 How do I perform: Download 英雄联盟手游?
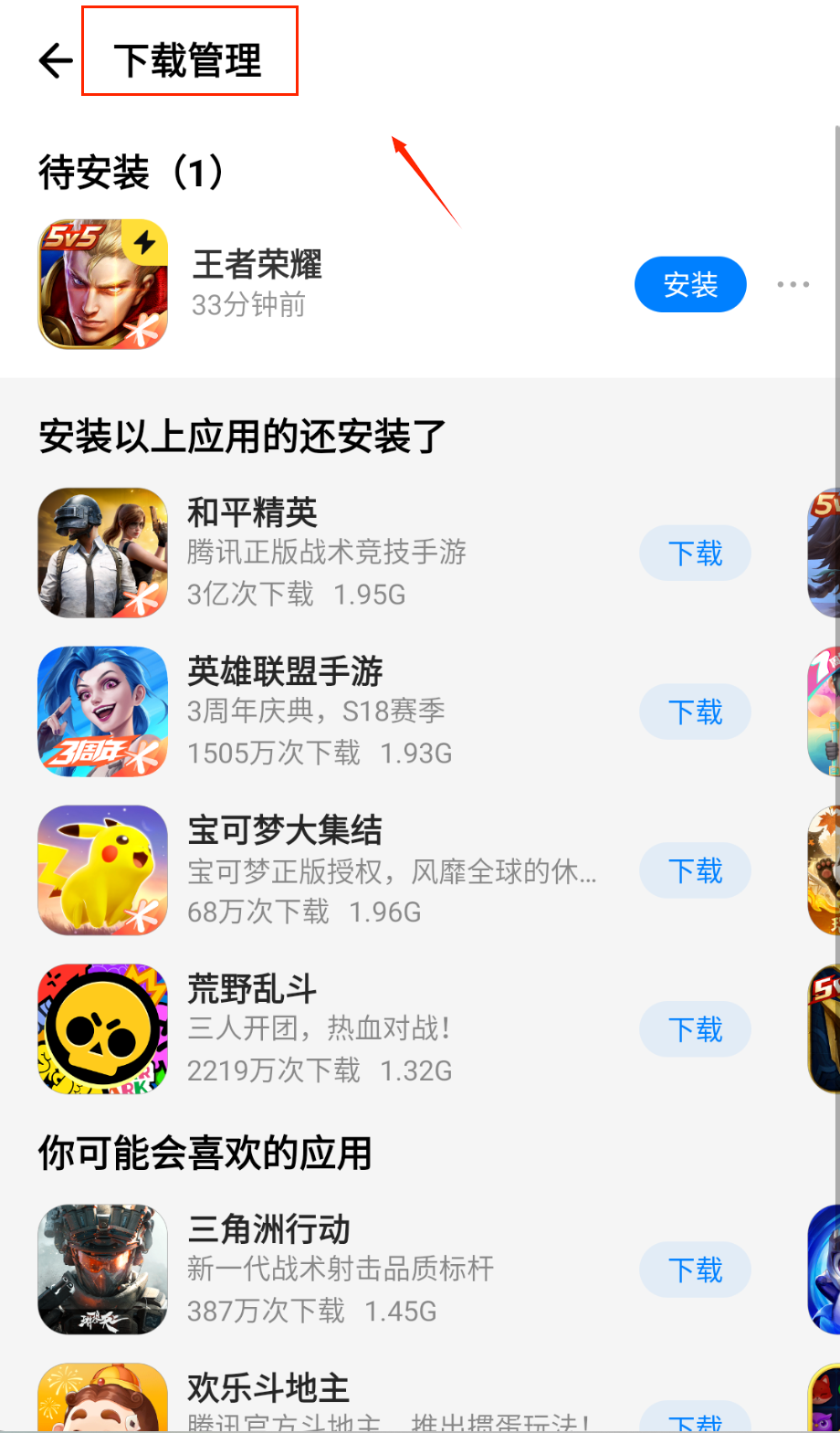coord(695,712)
